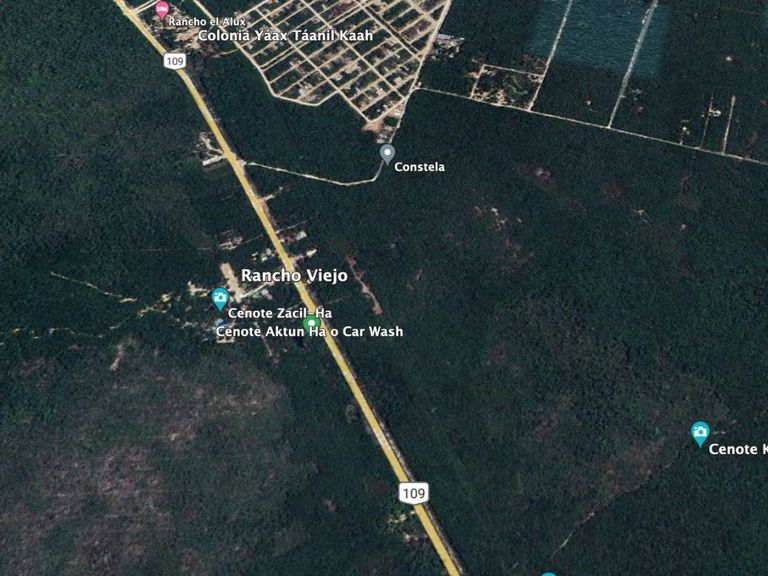Tap the Cenote Zacil-Ha camera marker

220,297
